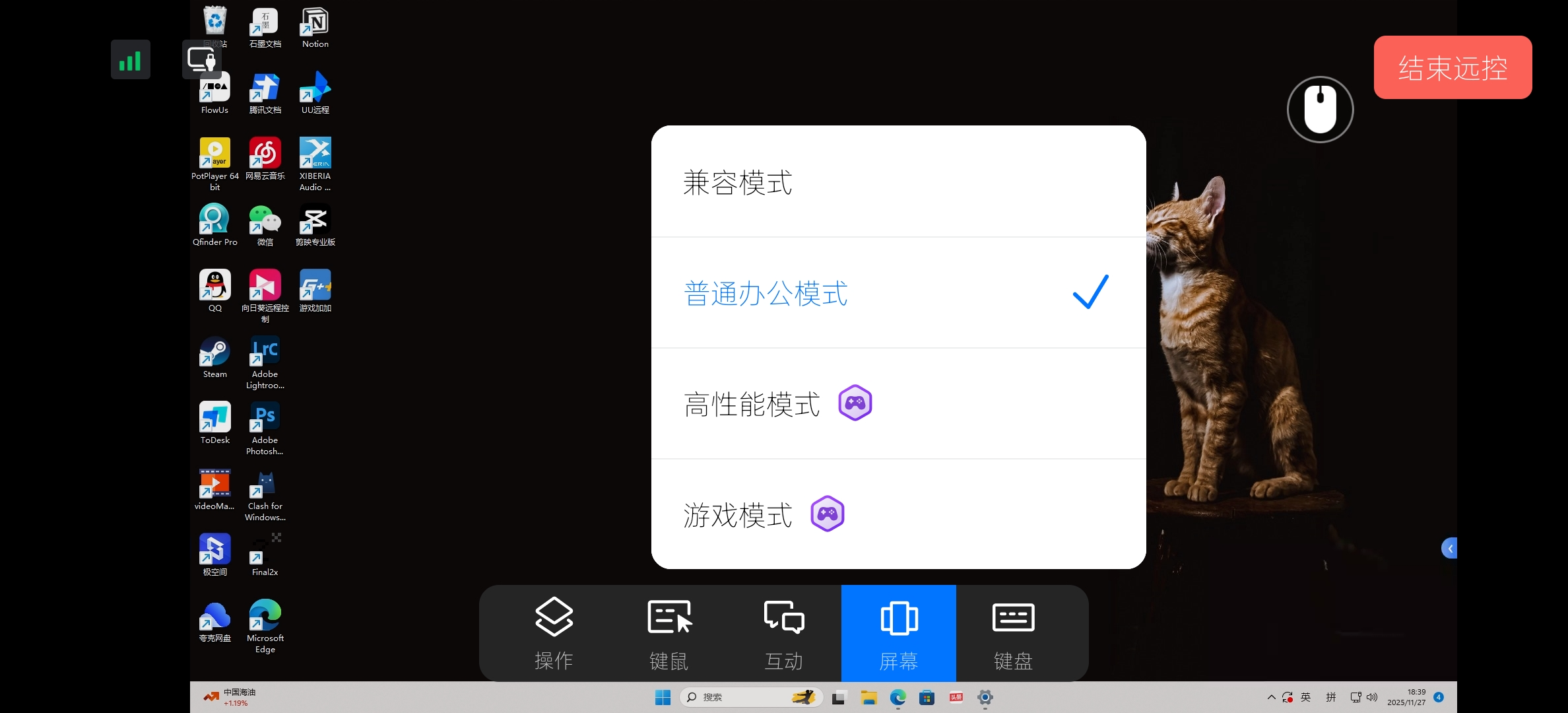Select 兼容模式 from the mode list
This screenshot has width=1568, height=713.
click(x=898, y=182)
